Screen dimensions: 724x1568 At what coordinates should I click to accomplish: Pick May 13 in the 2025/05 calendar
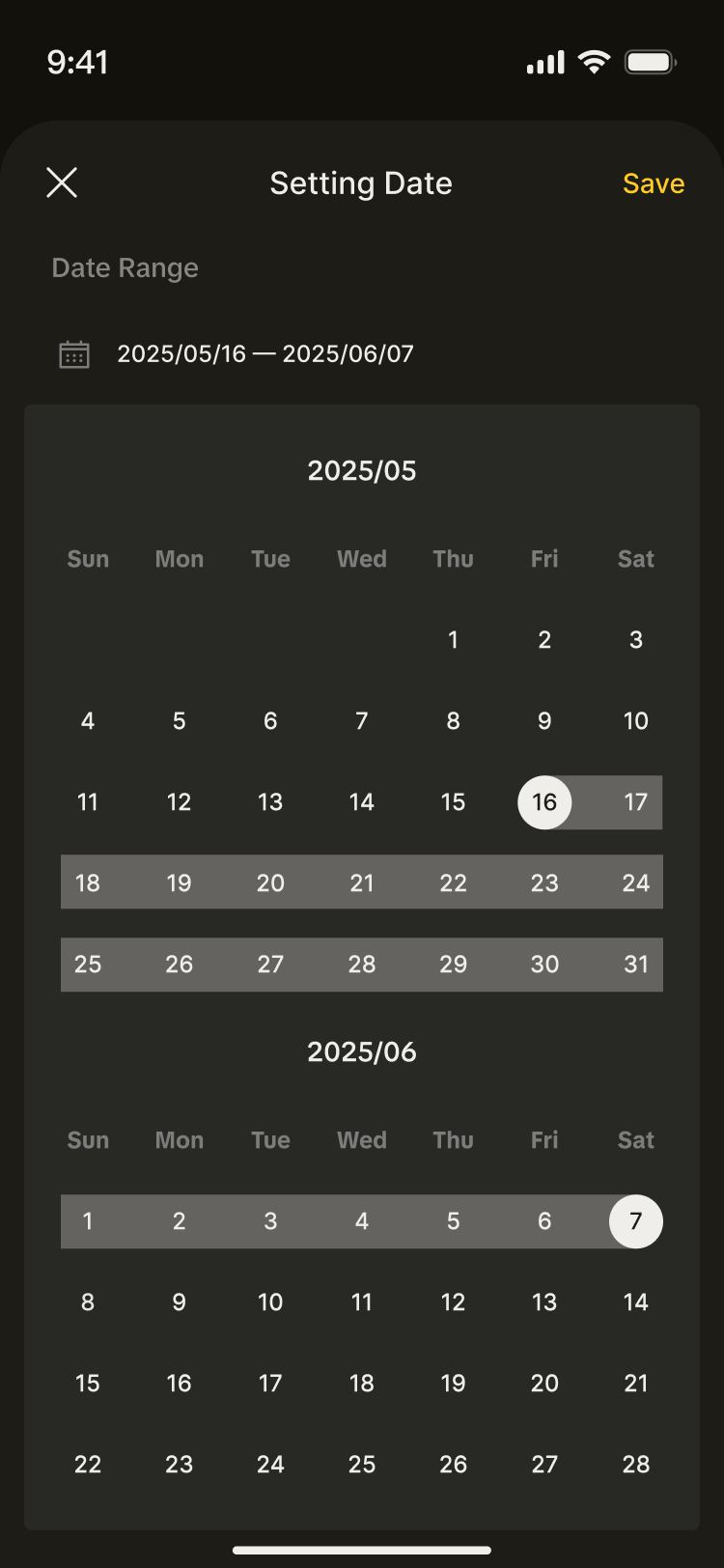(270, 802)
